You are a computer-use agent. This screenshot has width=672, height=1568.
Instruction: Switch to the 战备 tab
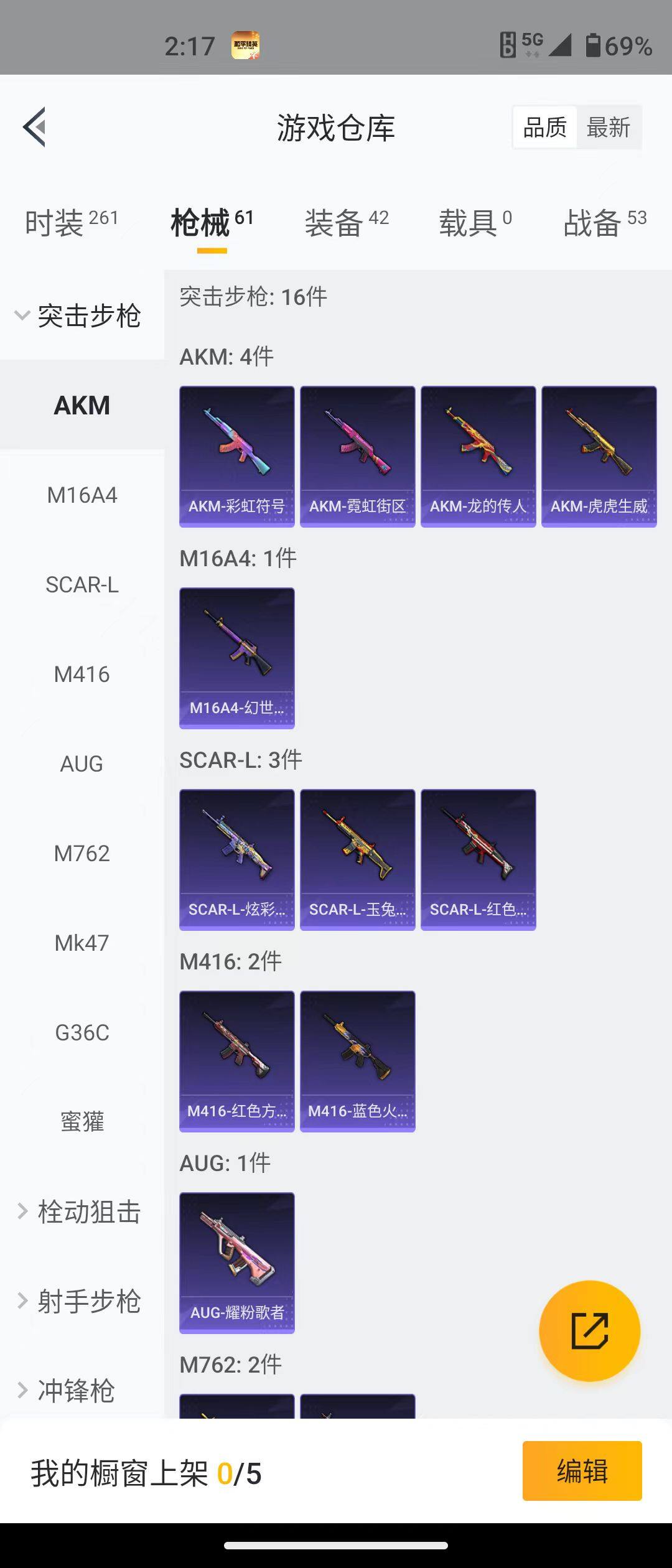(x=604, y=223)
